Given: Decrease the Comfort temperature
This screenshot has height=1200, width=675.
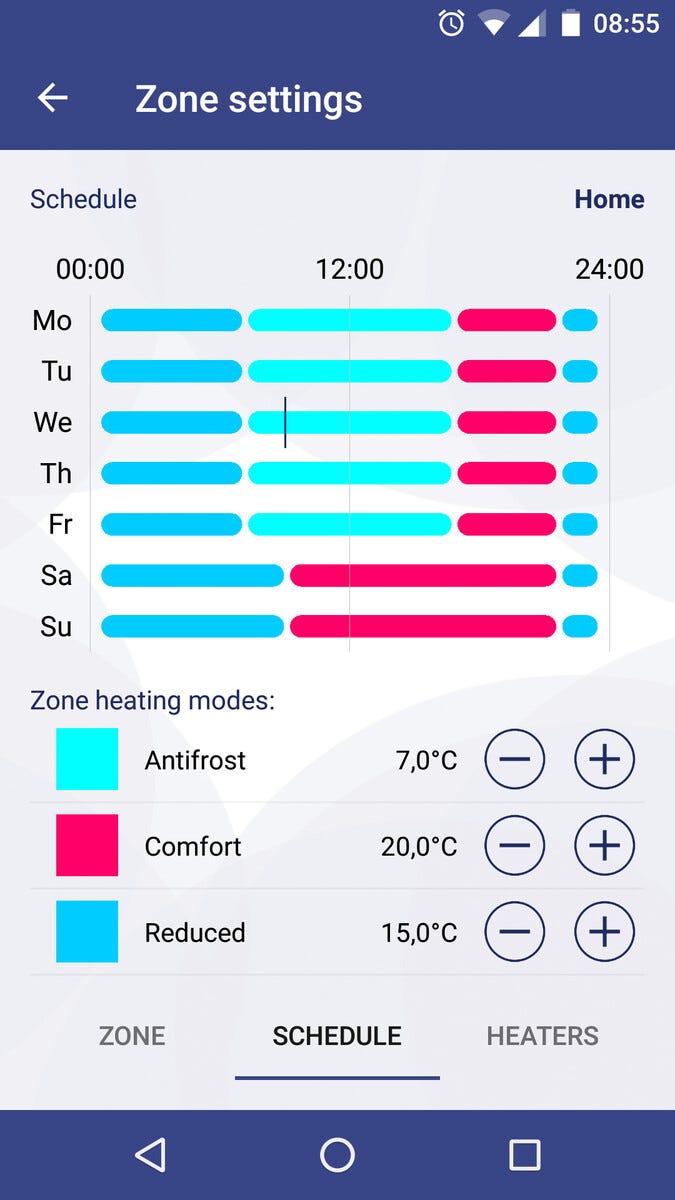Looking at the screenshot, I should coord(515,846).
